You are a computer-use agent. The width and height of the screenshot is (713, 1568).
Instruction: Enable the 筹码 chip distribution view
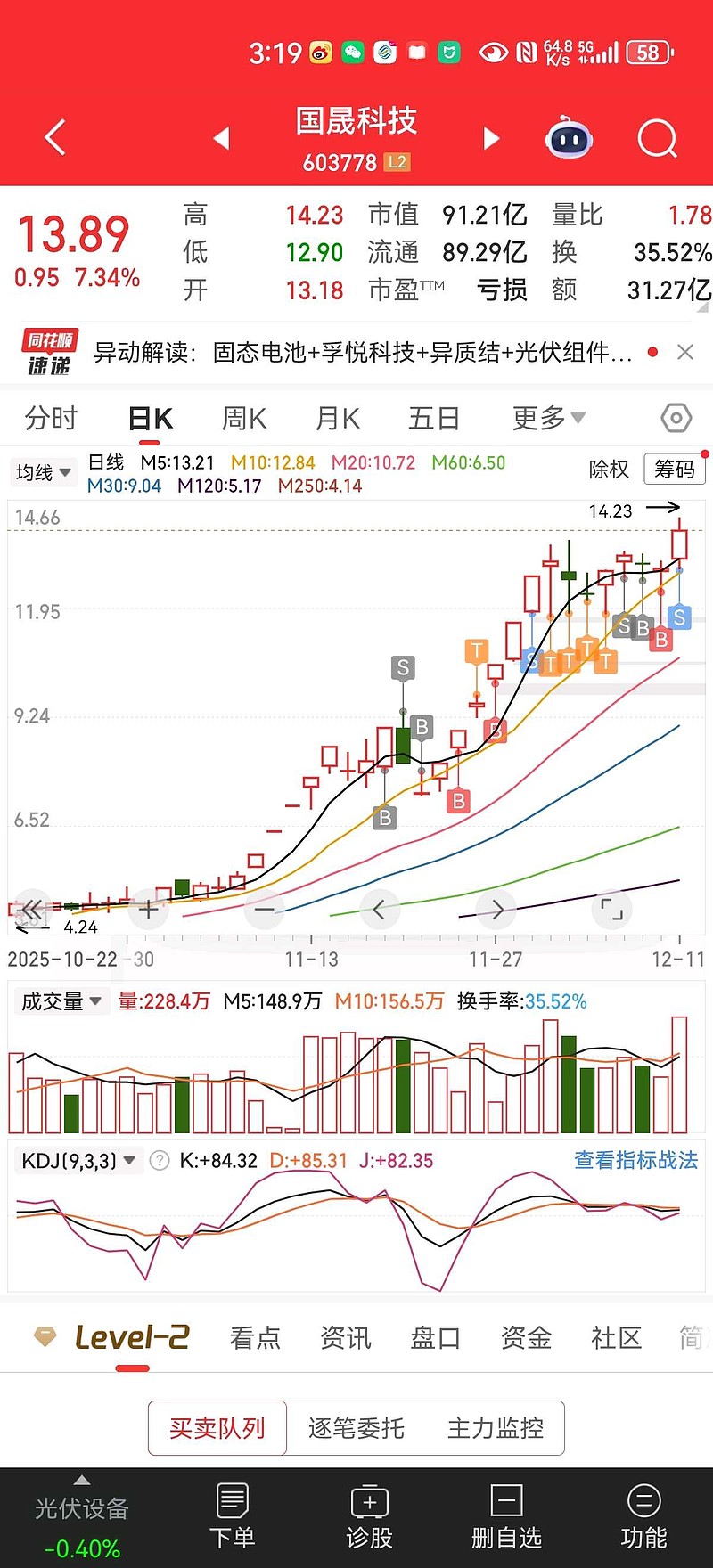(675, 470)
